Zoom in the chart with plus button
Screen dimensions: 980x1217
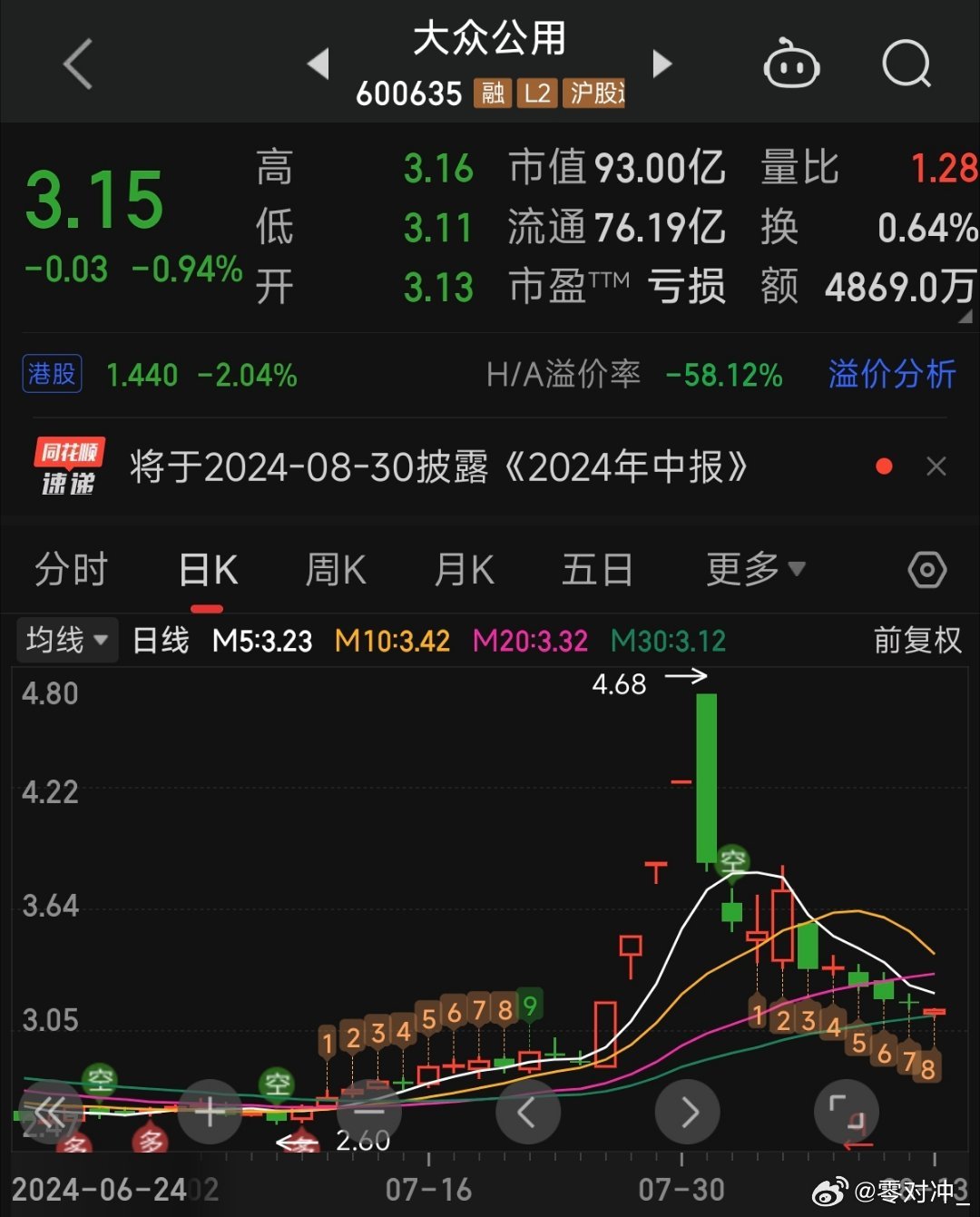pos(210,1111)
